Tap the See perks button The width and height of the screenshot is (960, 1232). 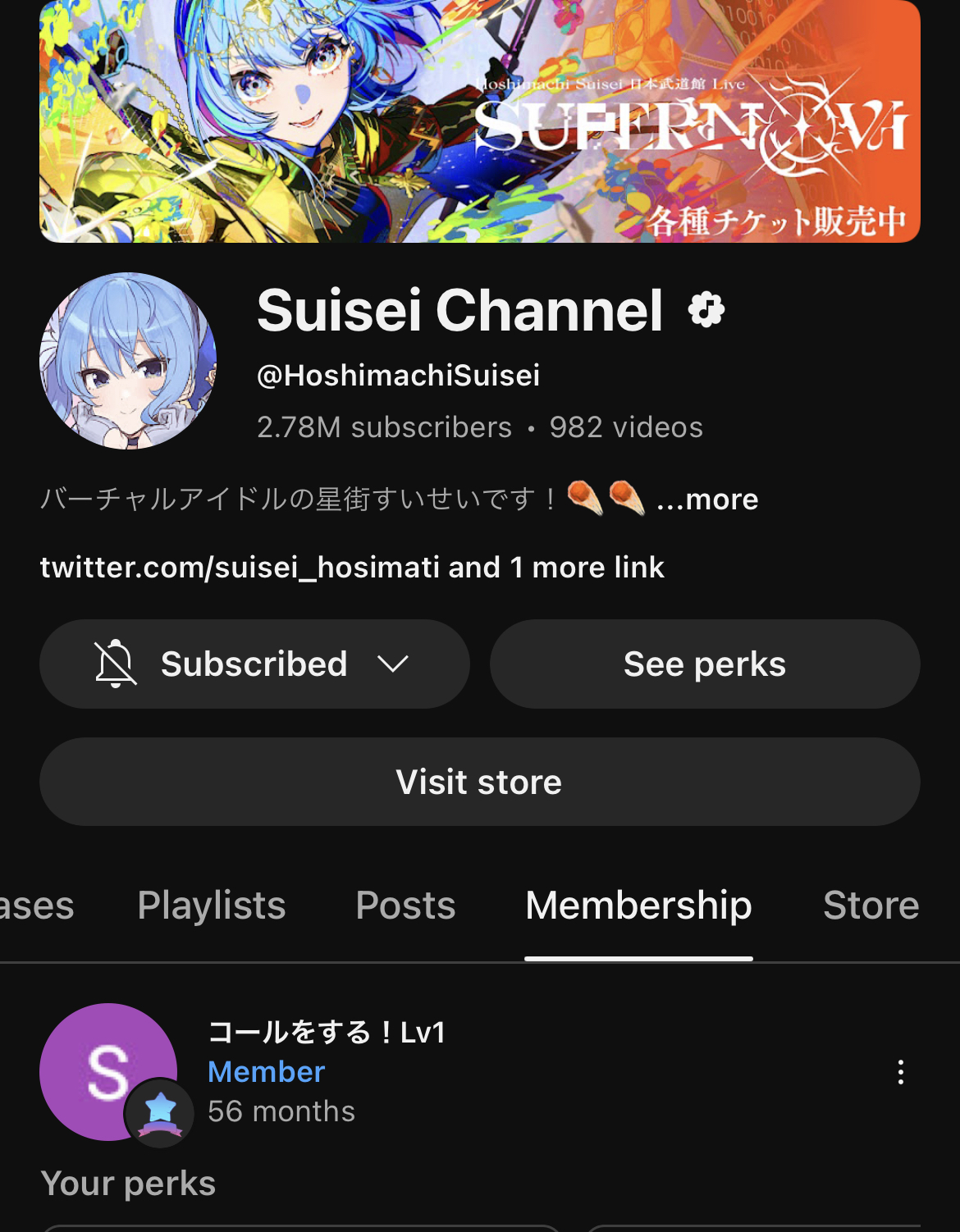coord(705,664)
